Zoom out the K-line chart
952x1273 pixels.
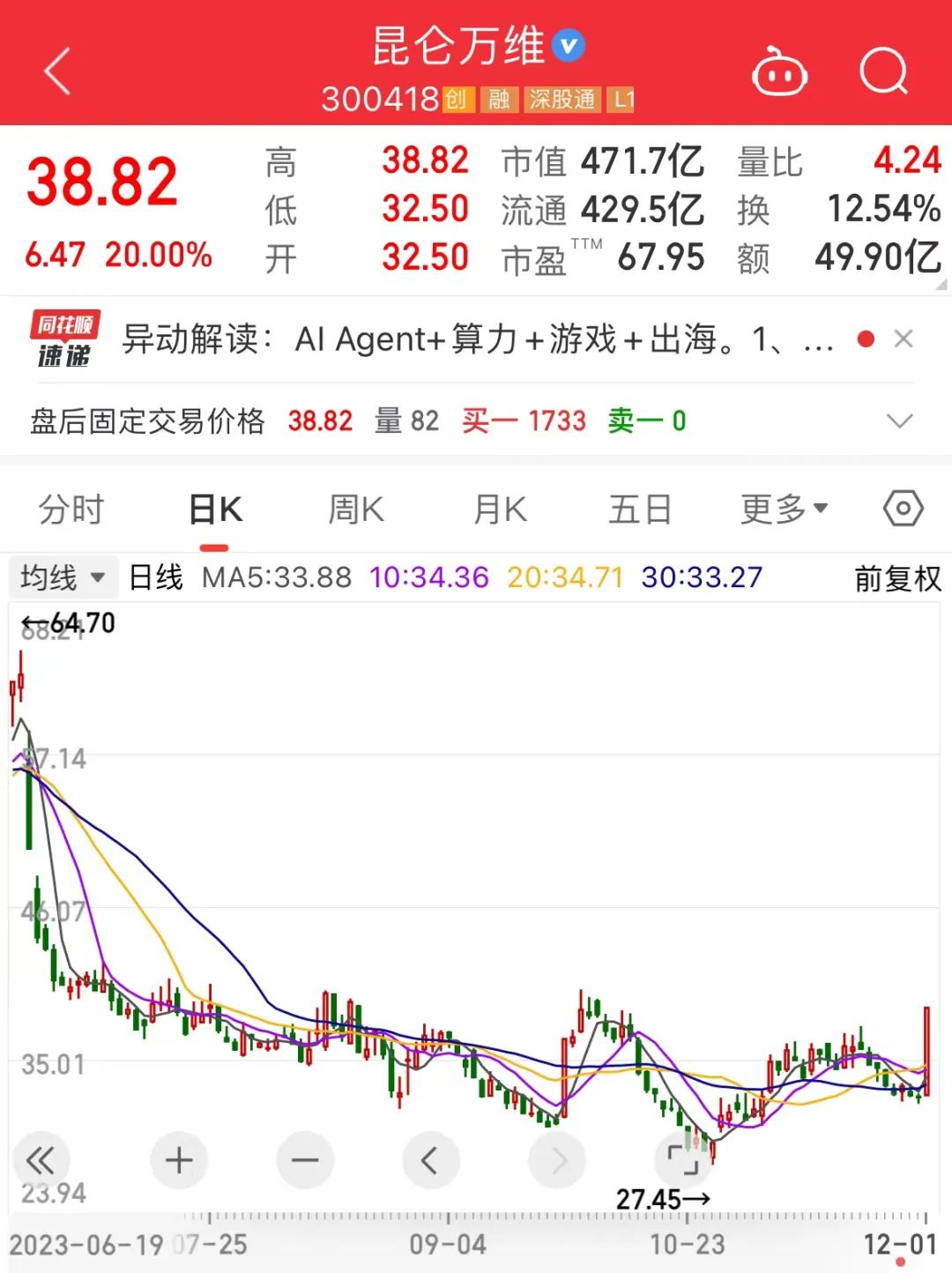305,1160
